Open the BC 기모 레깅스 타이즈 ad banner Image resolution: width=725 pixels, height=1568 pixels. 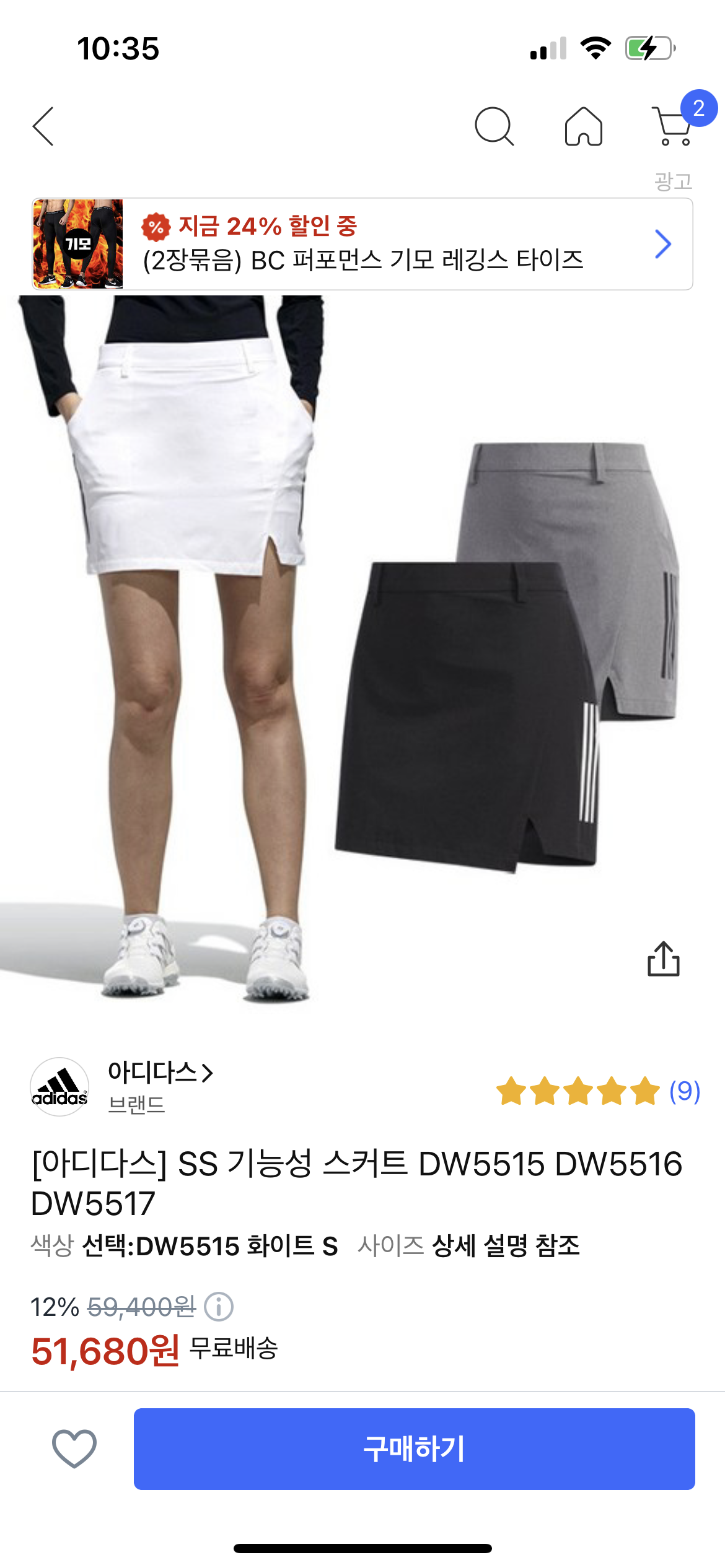pos(362,244)
